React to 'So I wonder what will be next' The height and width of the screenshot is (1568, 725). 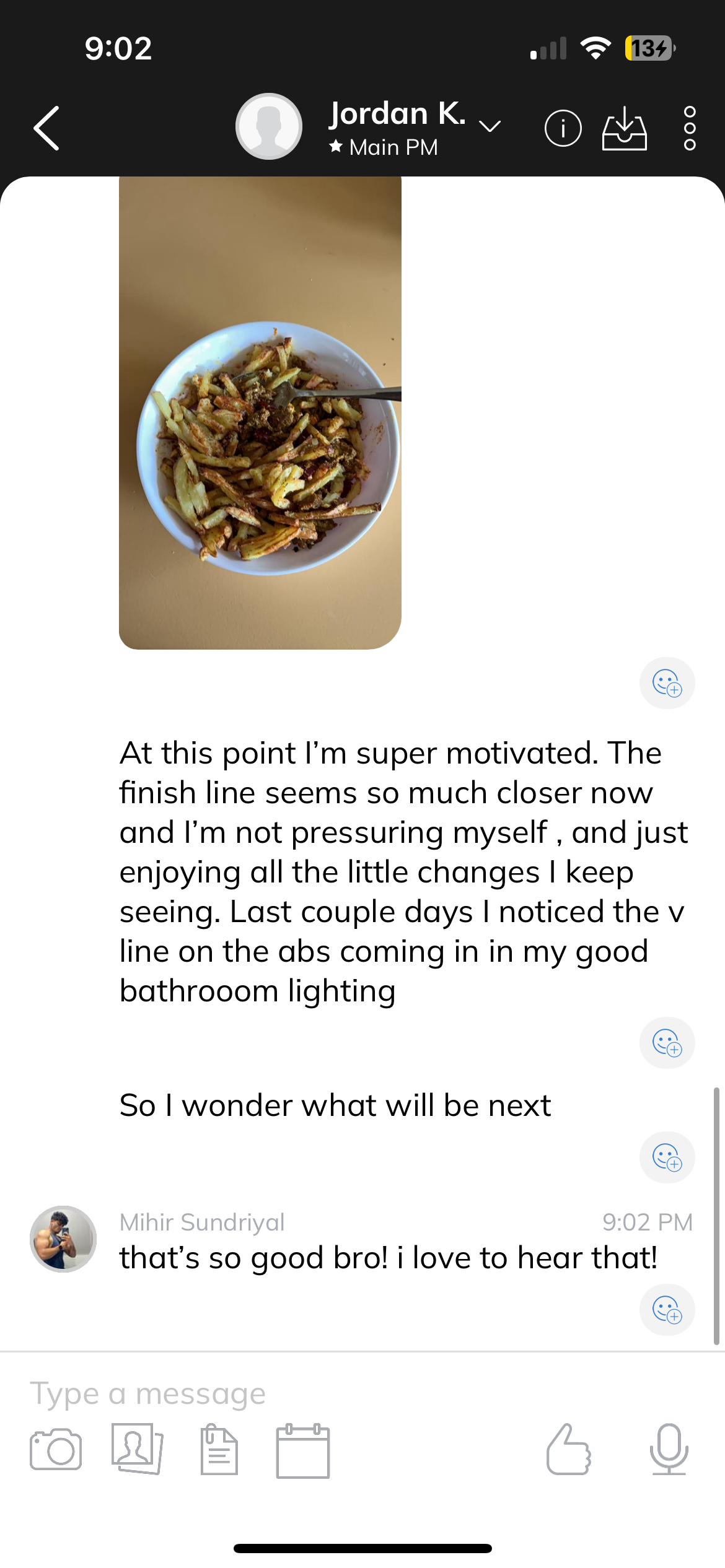pos(667,1157)
